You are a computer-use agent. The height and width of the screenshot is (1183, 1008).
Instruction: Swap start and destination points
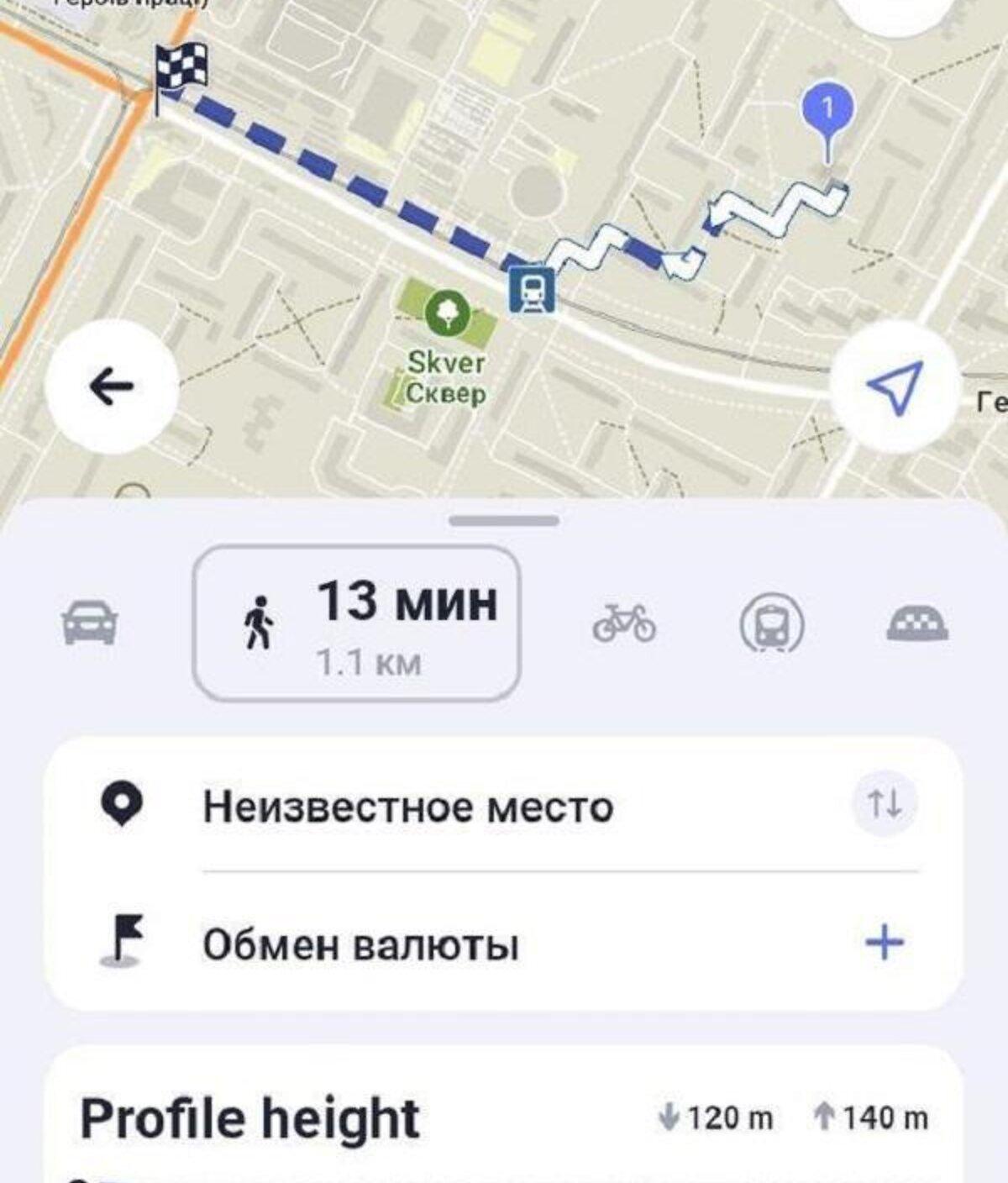tap(885, 804)
